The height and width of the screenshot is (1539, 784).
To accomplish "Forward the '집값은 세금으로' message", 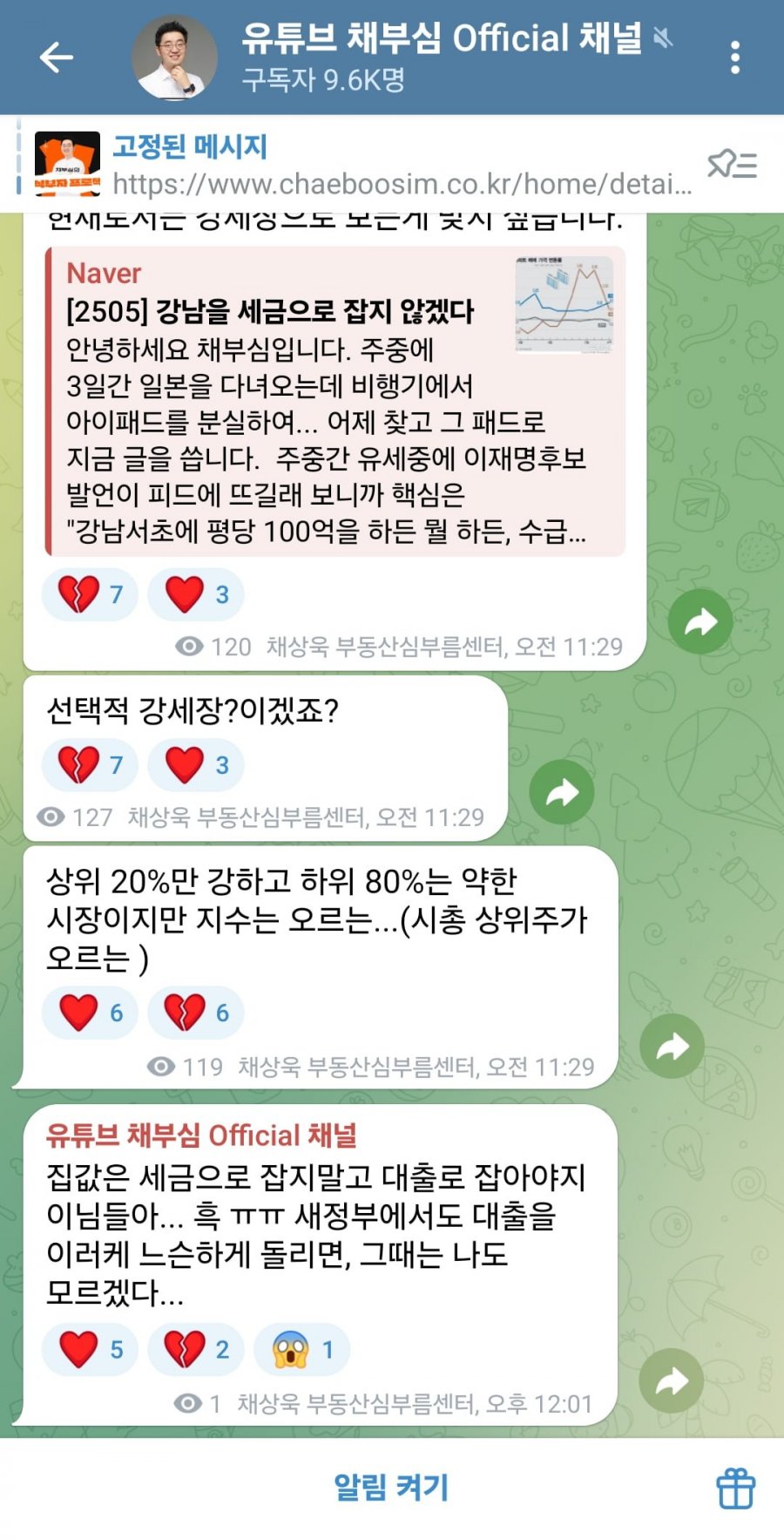I will [671, 1380].
